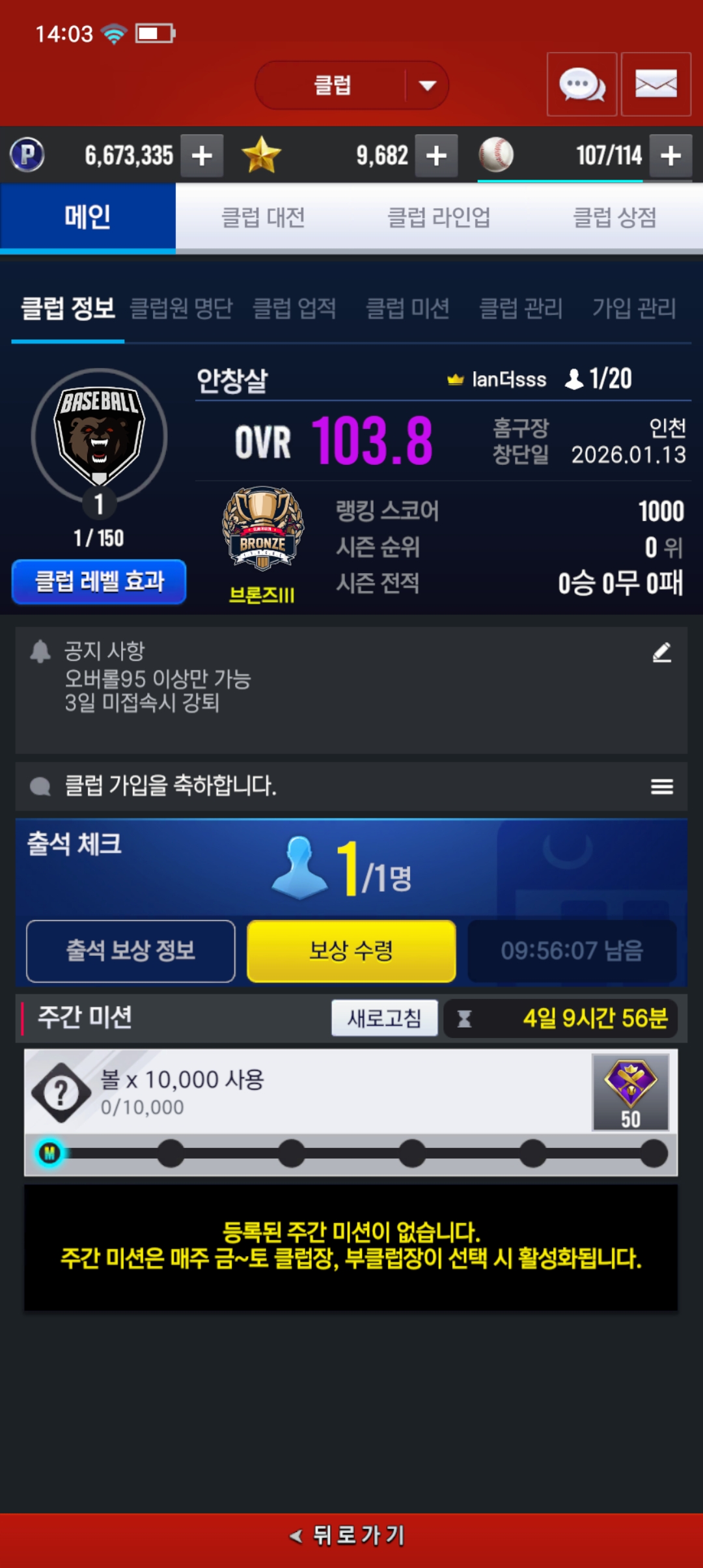Open the 클럽 관리 sub-tab
The image size is (703, 1568).
[521, 308]
